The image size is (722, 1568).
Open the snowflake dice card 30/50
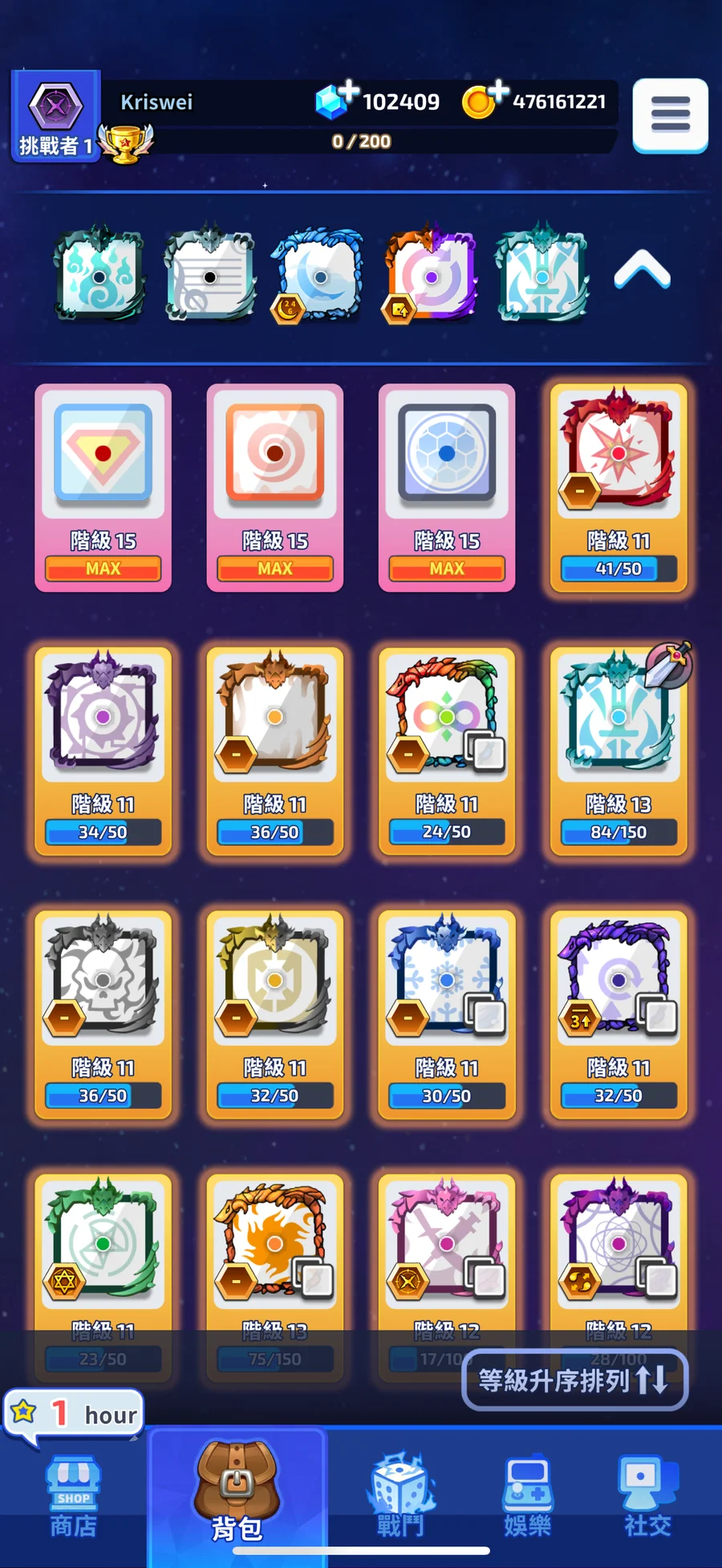click(x=447, y=1013)
